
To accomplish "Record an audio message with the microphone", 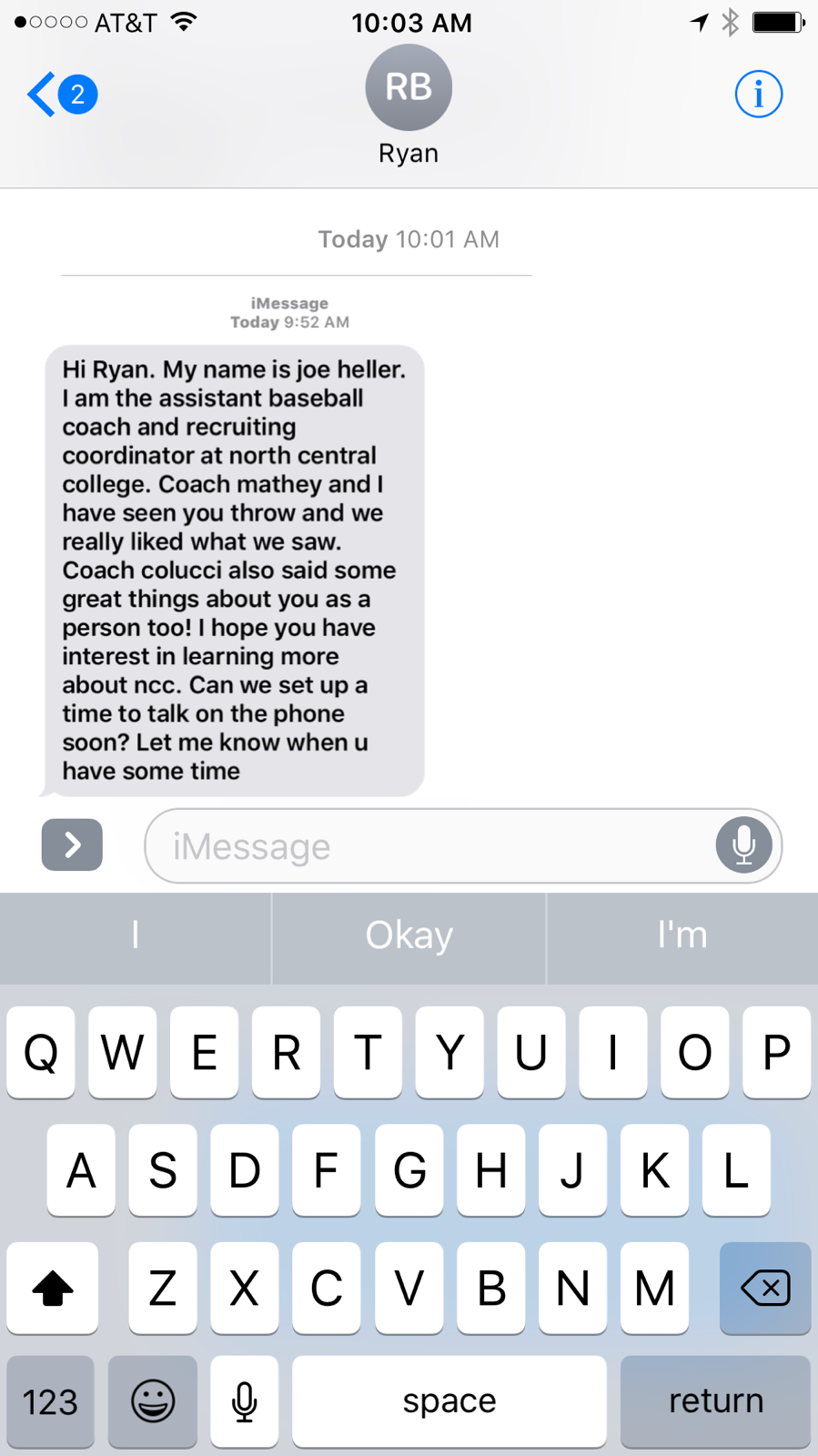I will (743, 845).
